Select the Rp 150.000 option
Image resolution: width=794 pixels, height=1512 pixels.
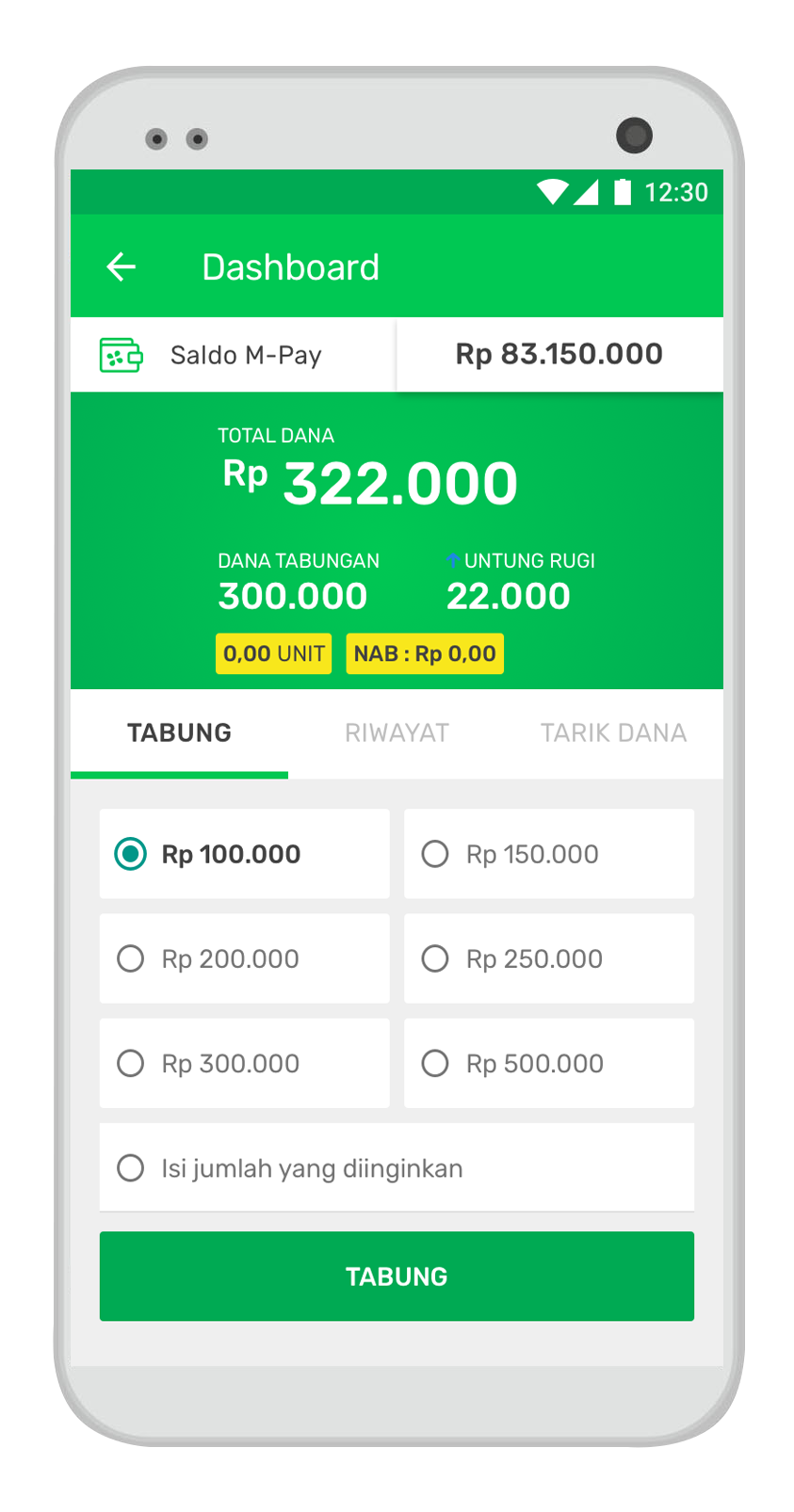click(548, 854)
